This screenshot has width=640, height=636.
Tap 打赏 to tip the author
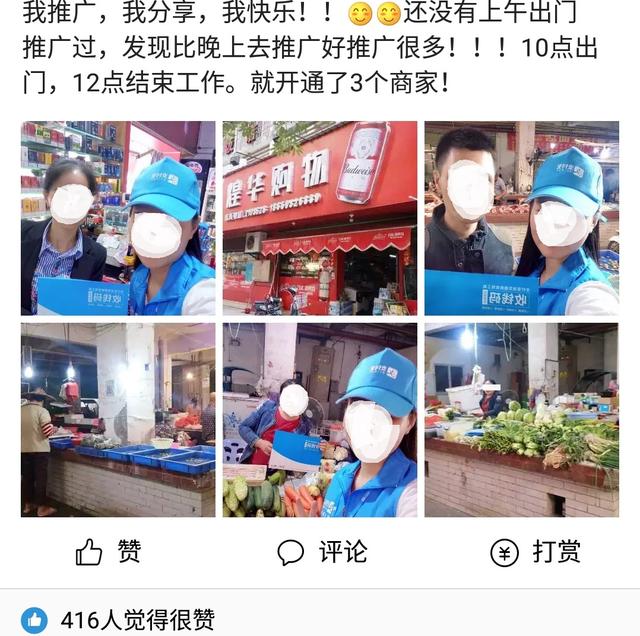pyautogui.click(x=535, y=552)
